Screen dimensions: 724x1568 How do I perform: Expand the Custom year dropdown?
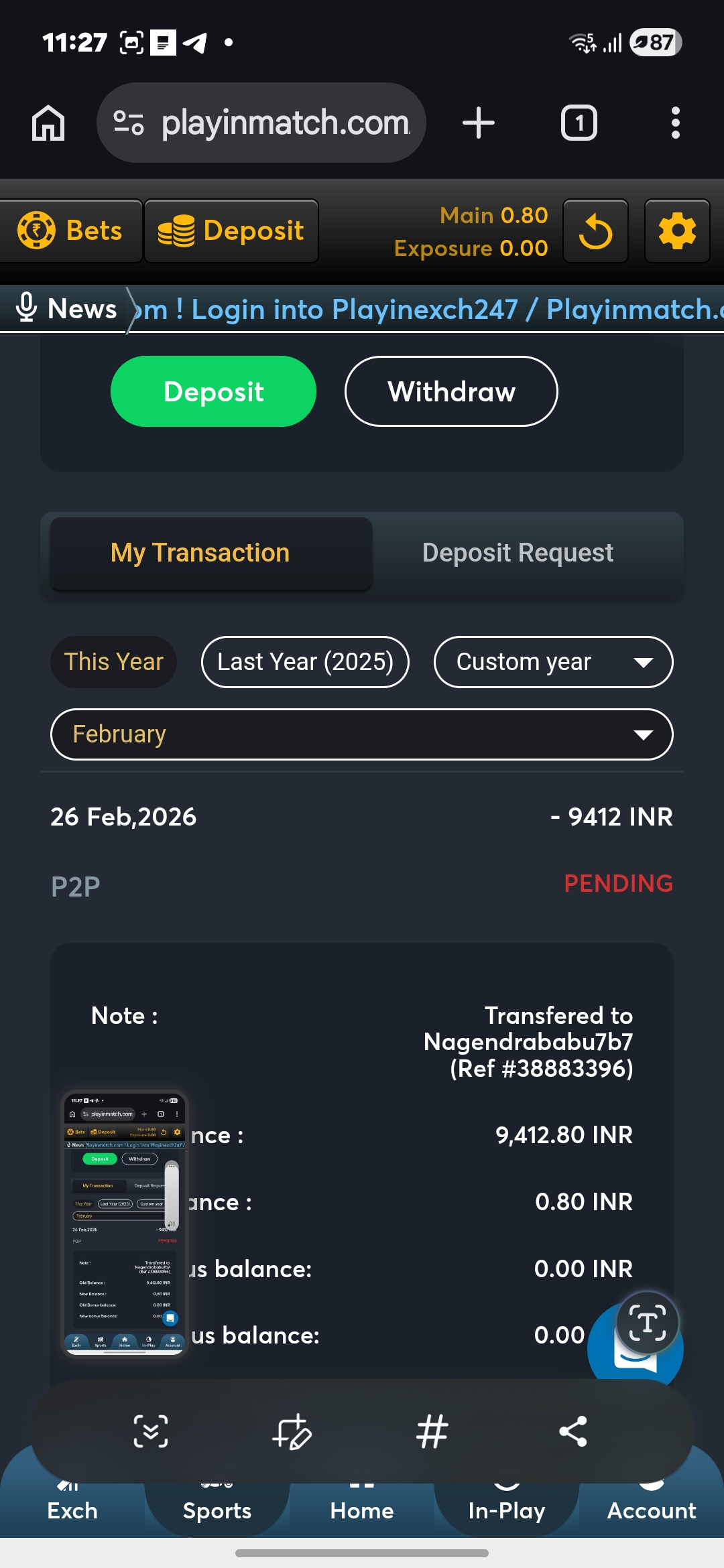point(553,662)
